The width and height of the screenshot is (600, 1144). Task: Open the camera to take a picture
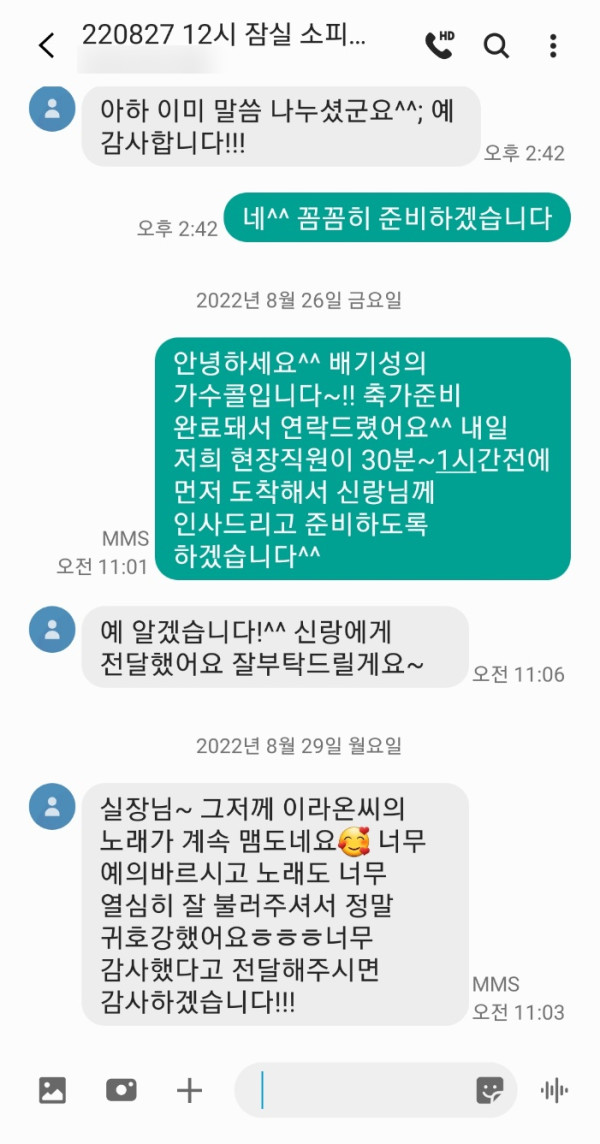pos(121,1090)
